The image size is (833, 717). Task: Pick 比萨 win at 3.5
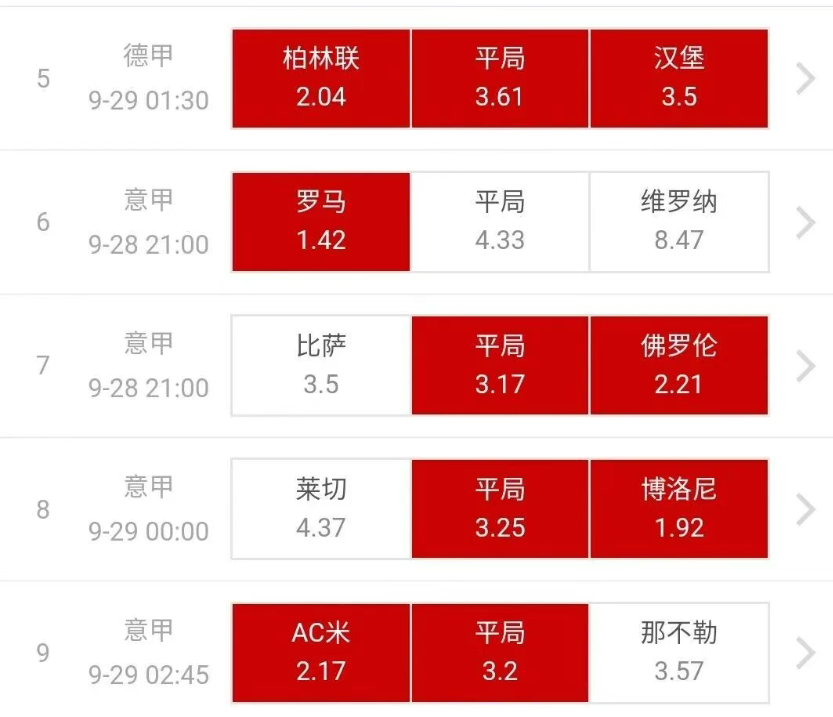coord(321,366)
